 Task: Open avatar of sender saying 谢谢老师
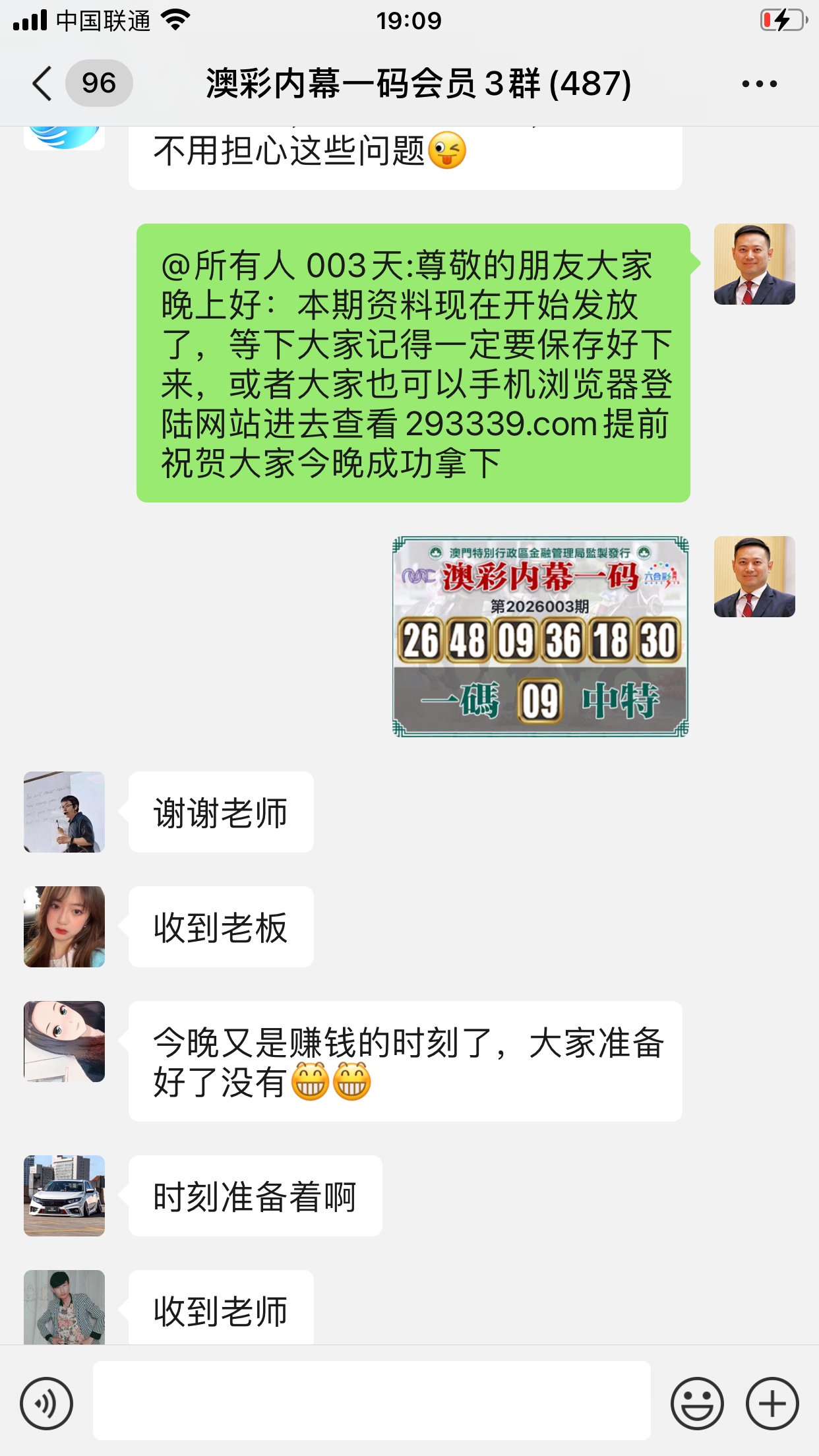pos(64,812)
